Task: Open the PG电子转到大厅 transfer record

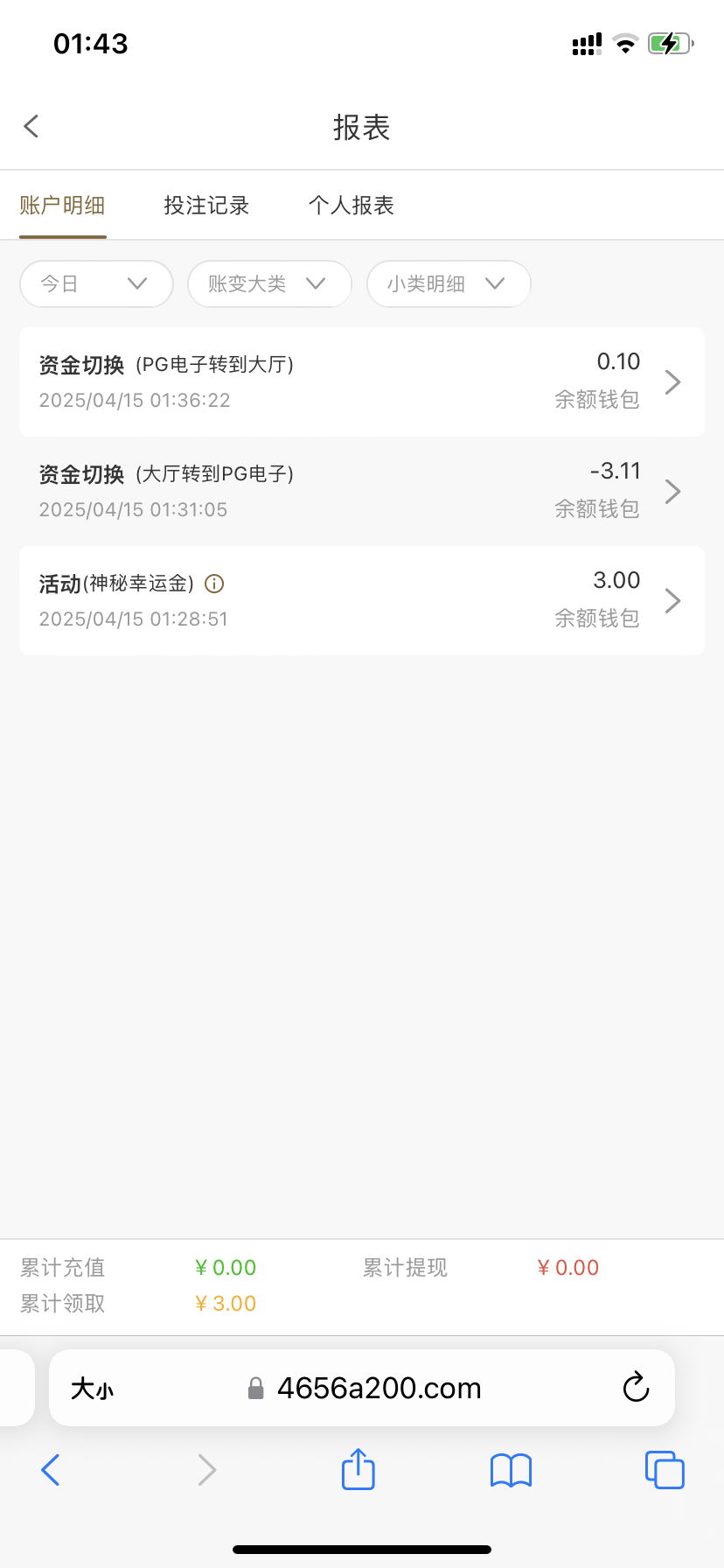Action: (362, 381)
